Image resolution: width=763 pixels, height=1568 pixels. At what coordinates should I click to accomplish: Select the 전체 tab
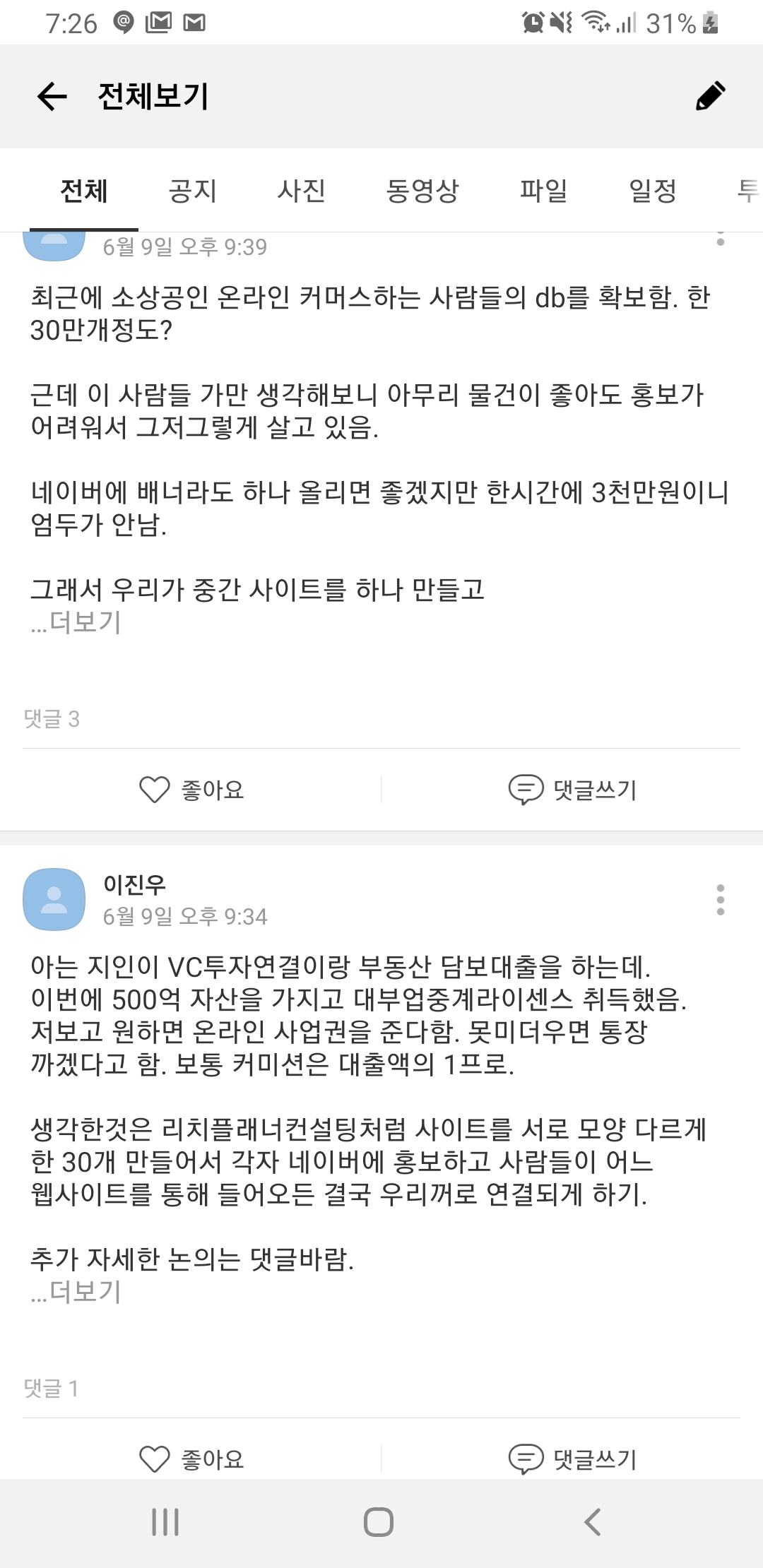[84, 191]
